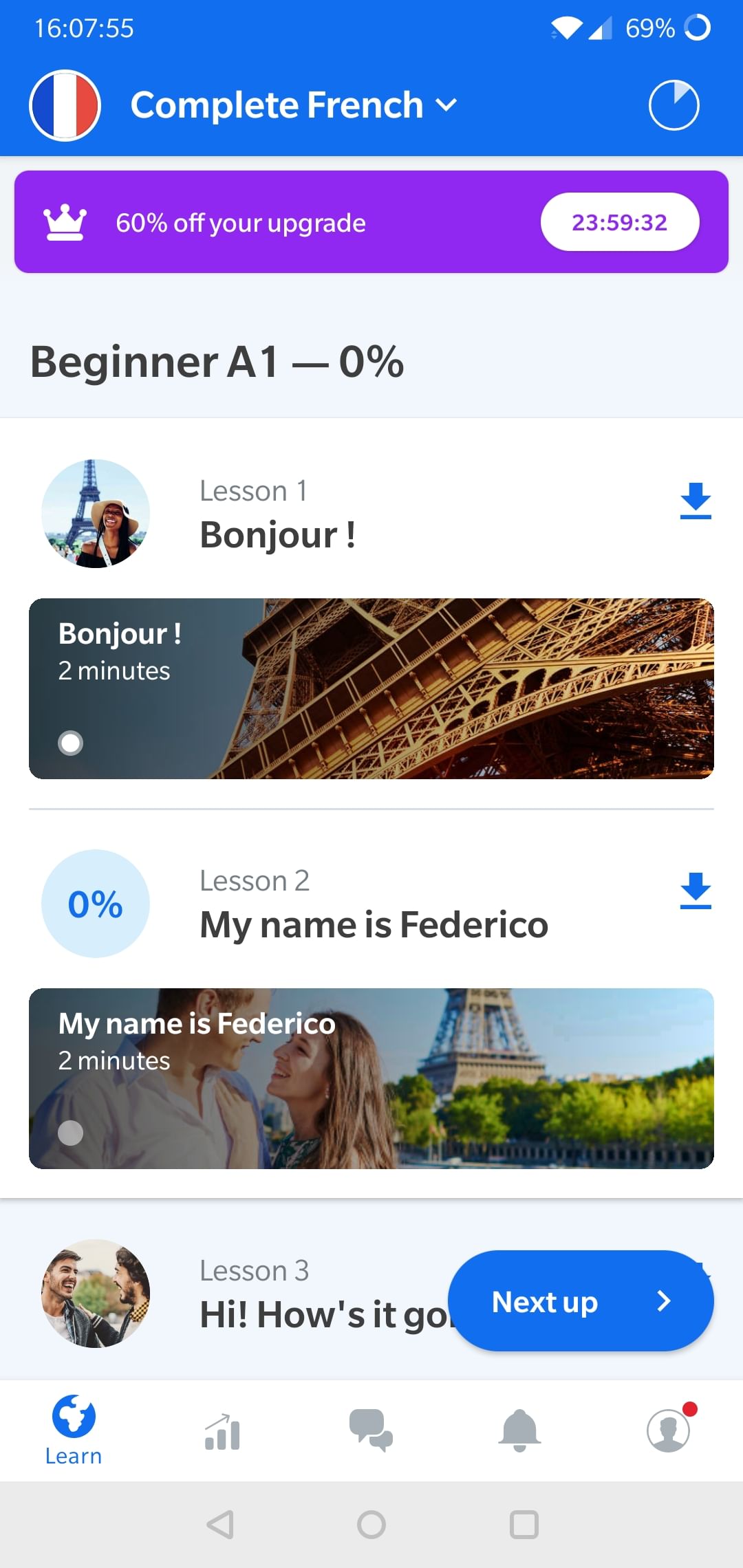The image size is (743, 1568).
Task: Open the Bonjour Eiffel Tower lesson thumbnail
Action: coord(371,688)
